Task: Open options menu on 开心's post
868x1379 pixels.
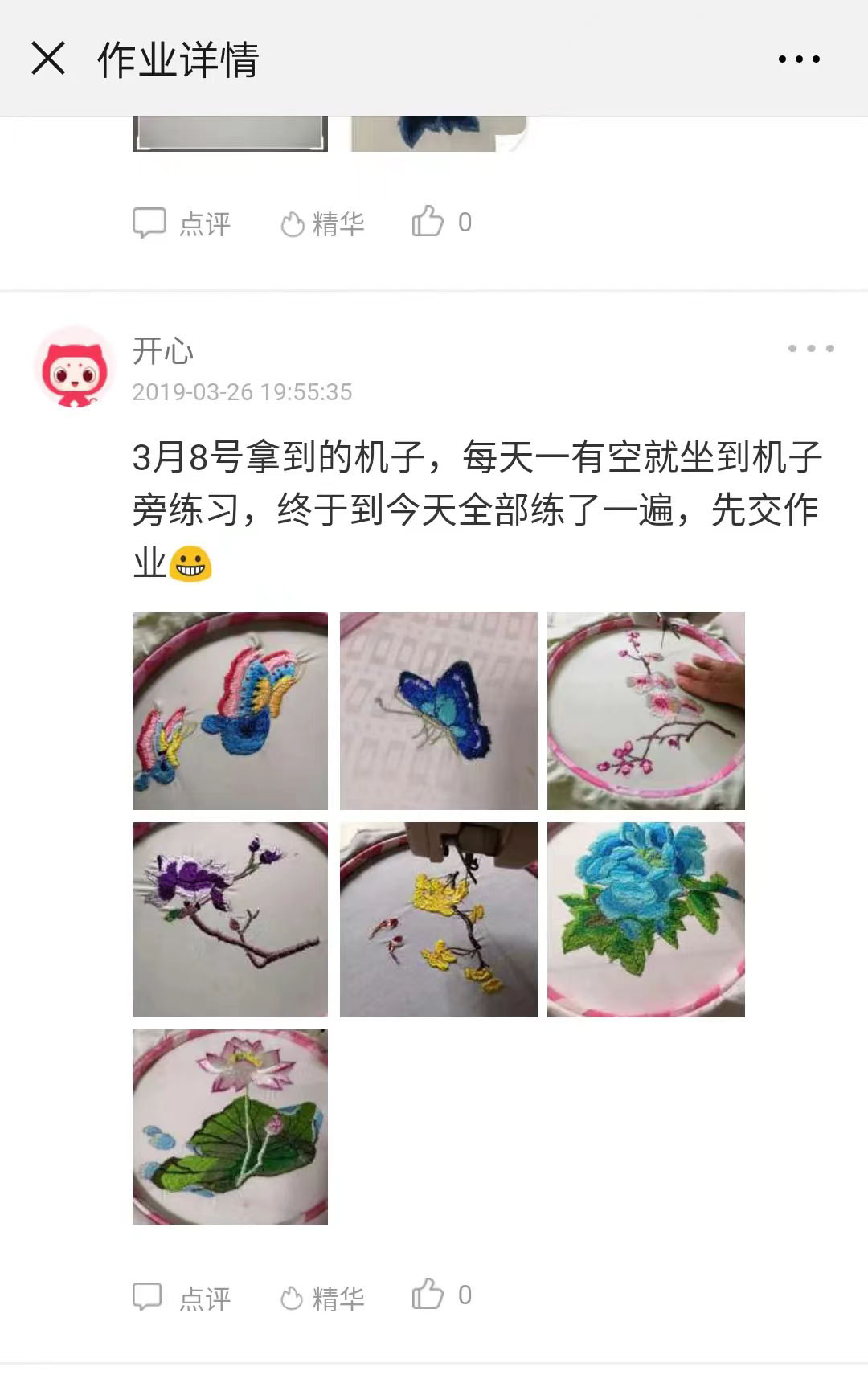Action: point(810,348)
